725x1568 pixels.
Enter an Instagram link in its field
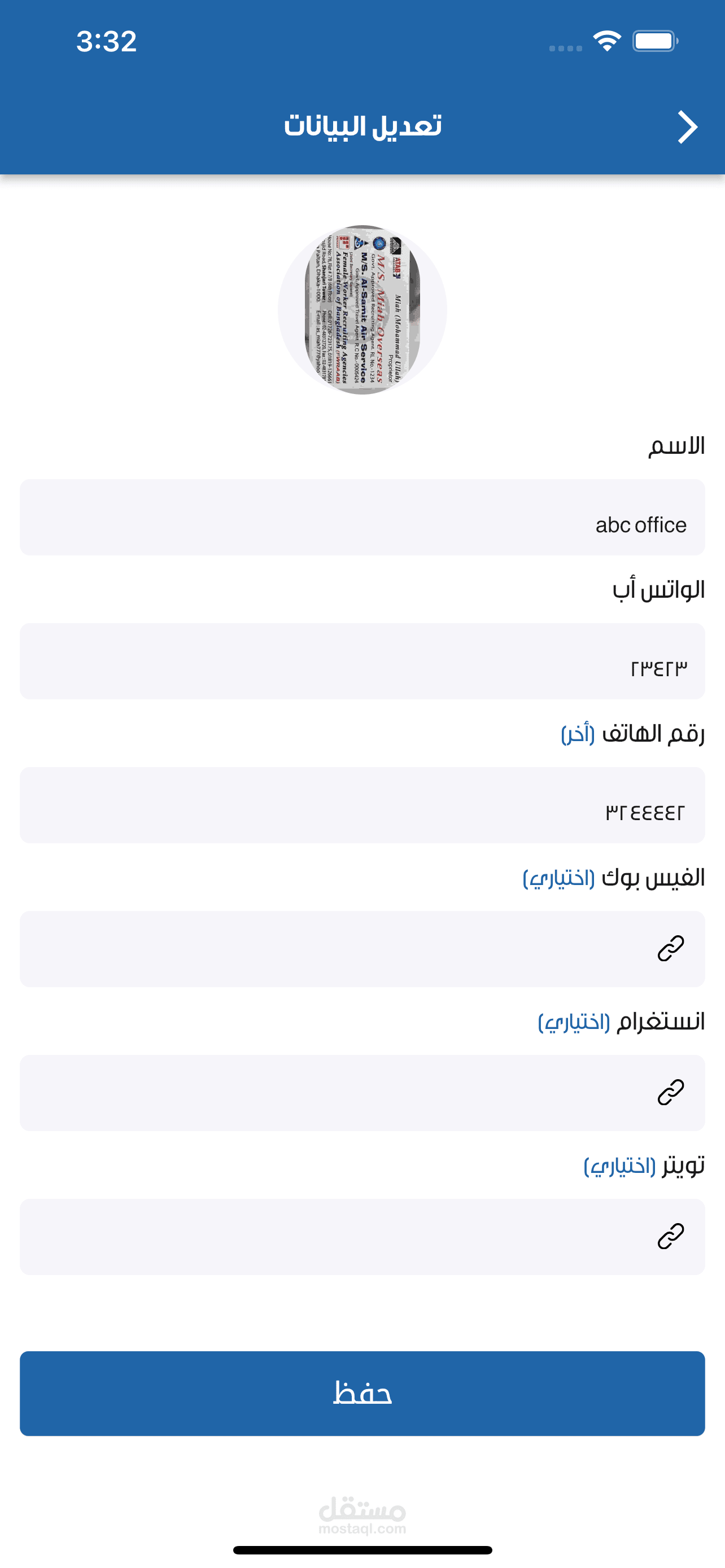point(362,1093)
